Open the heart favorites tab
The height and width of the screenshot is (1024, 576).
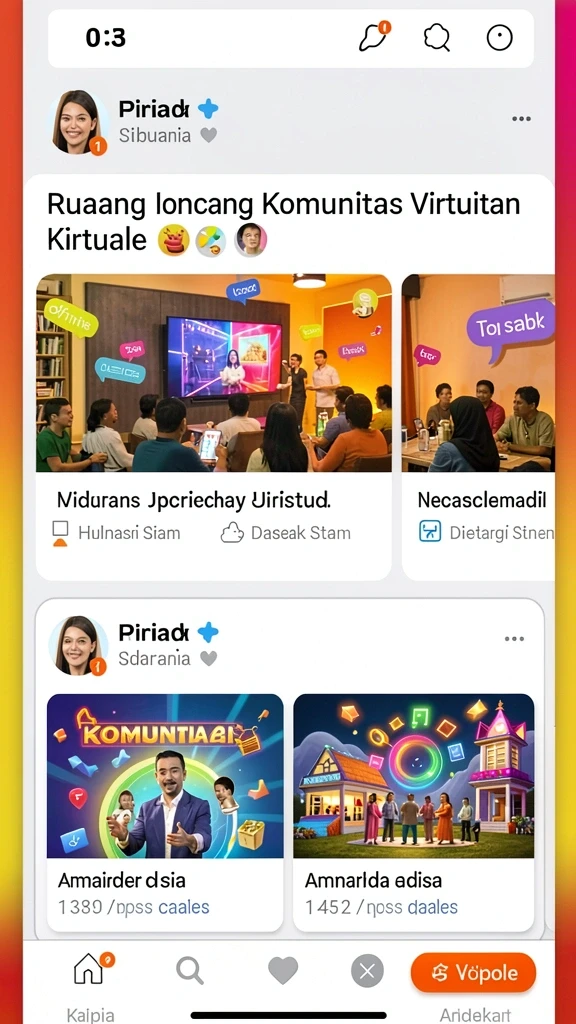283,971
